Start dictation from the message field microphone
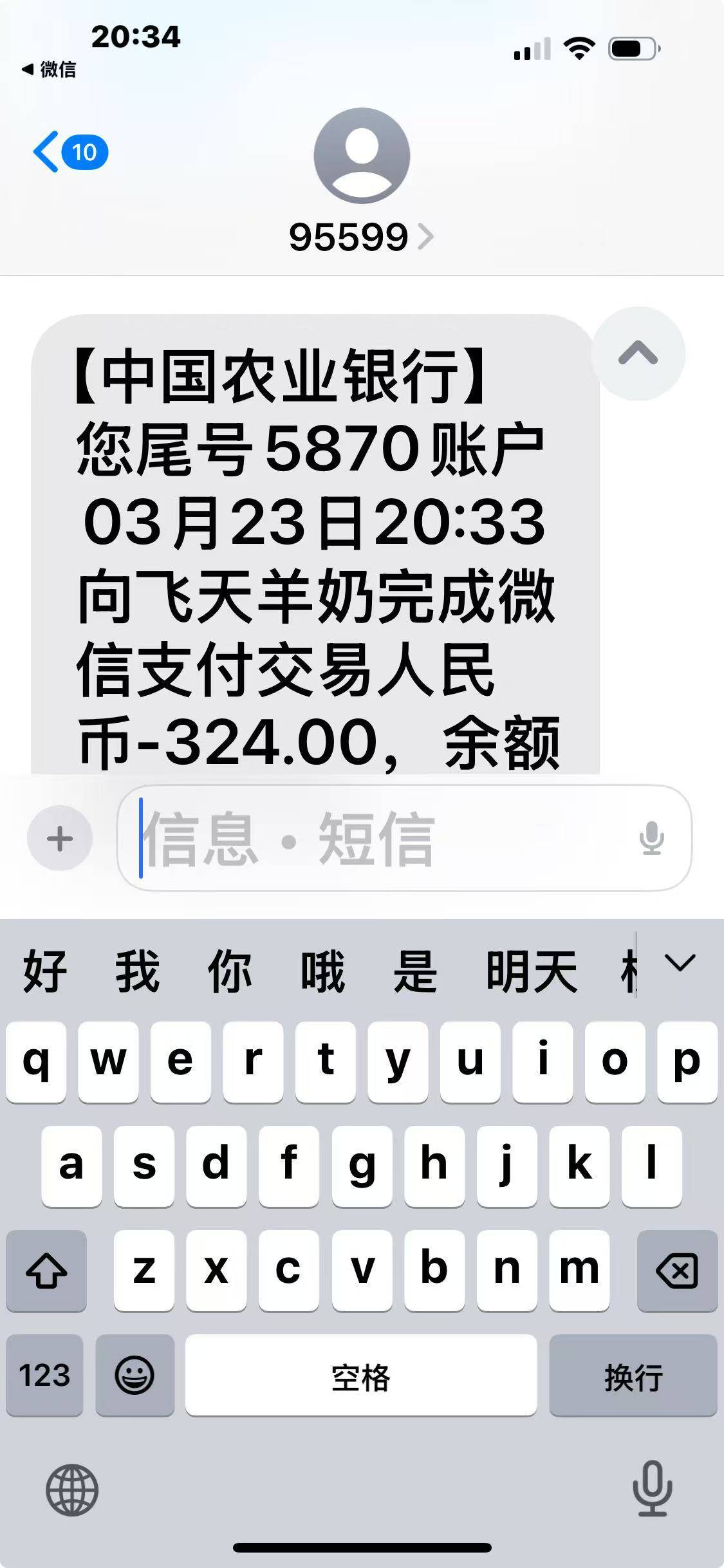Screen dimensions: 724x1568 coord(651,838)
